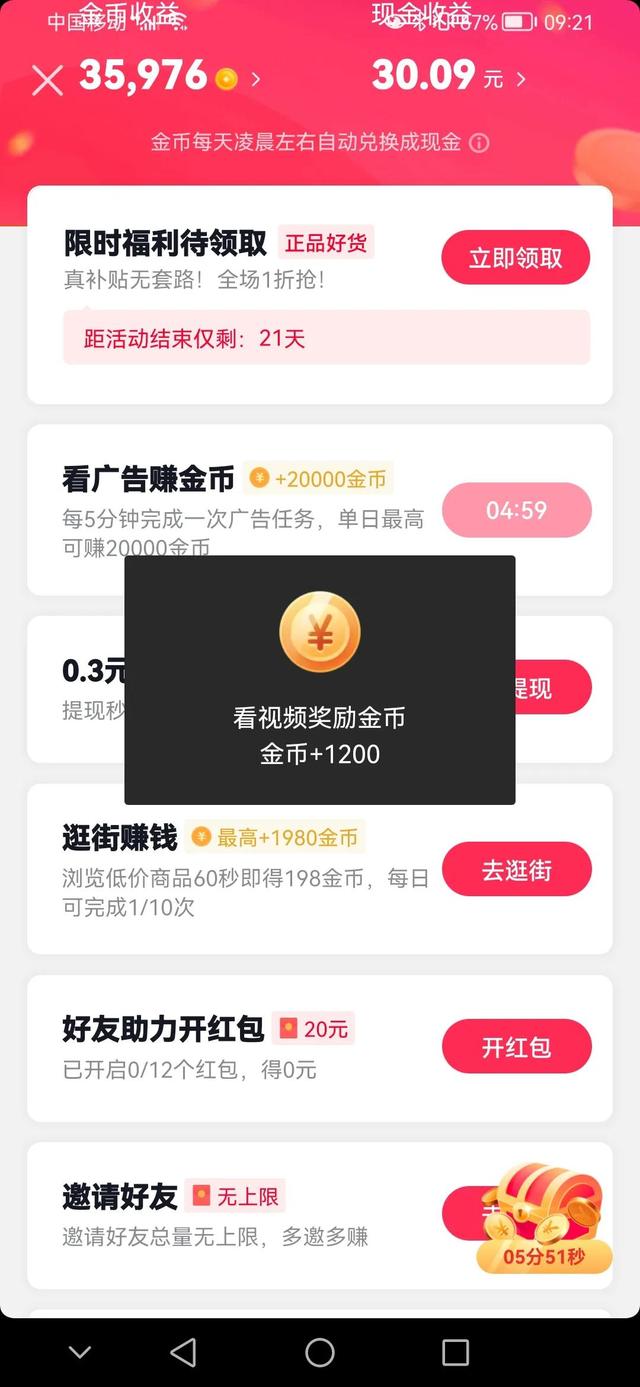Screen dimensions: 640x1387
Task: Hide the navigation bar with the down chevron
Action: [80, 1353]
